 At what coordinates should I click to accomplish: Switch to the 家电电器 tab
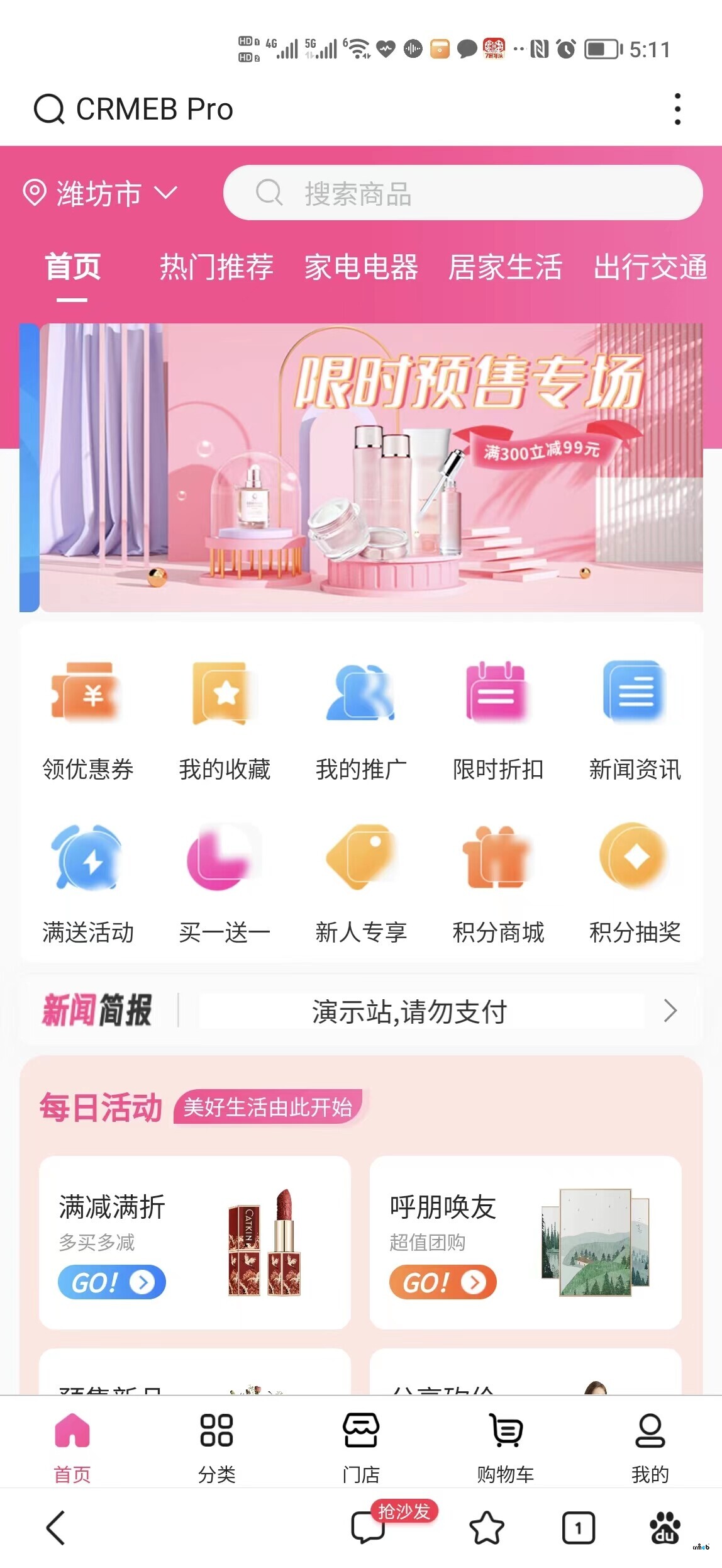pyautogui.click(x=361, y=267)
